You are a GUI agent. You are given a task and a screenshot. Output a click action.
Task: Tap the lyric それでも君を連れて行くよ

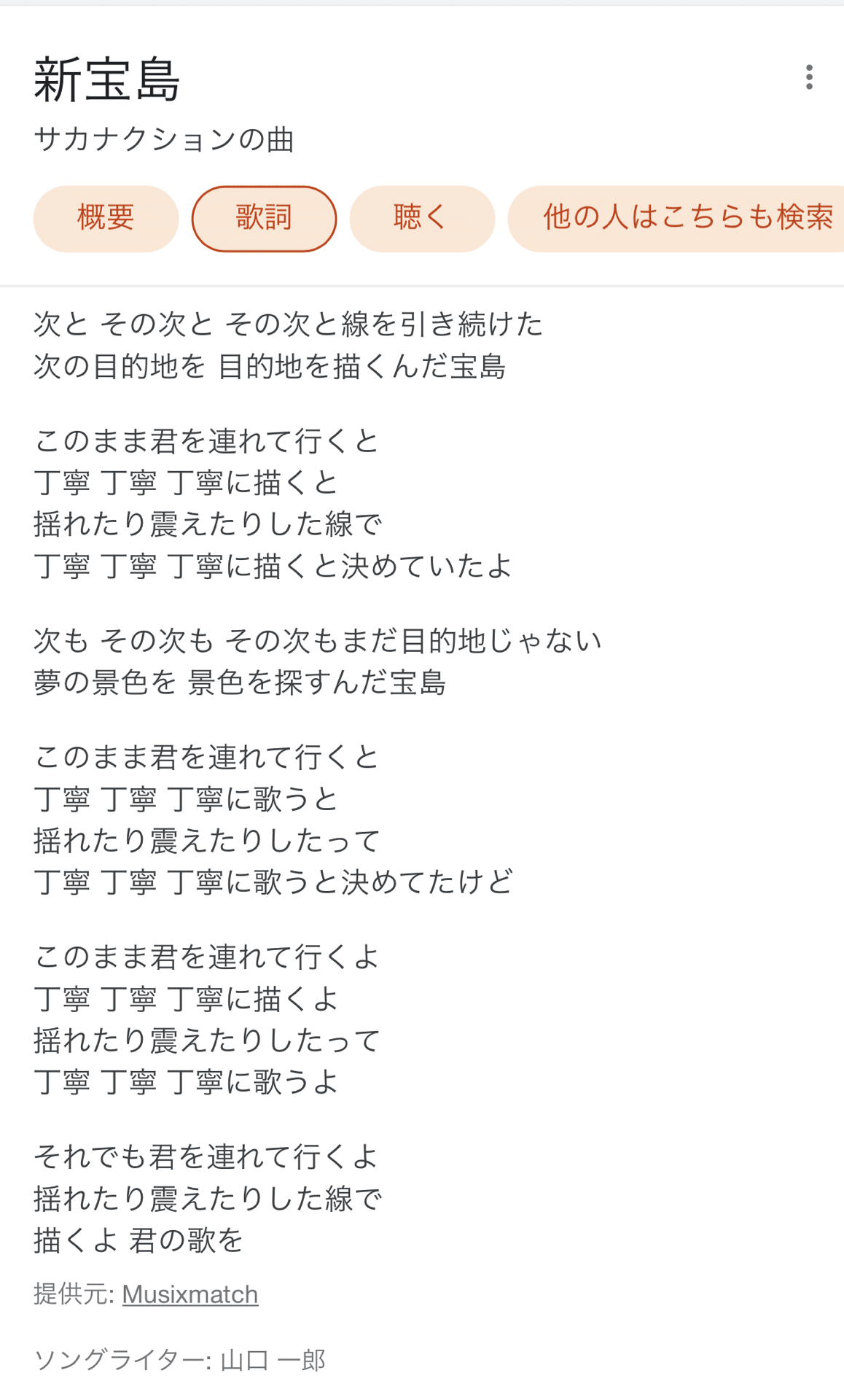(206, 1156)
